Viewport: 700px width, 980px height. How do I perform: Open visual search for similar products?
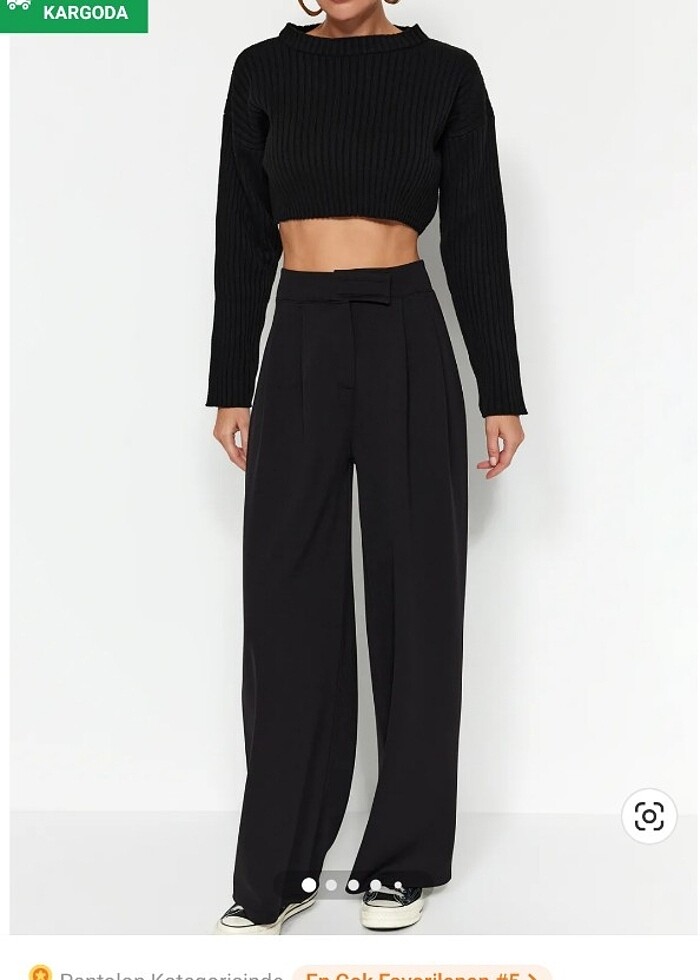(x=649, y=816)
